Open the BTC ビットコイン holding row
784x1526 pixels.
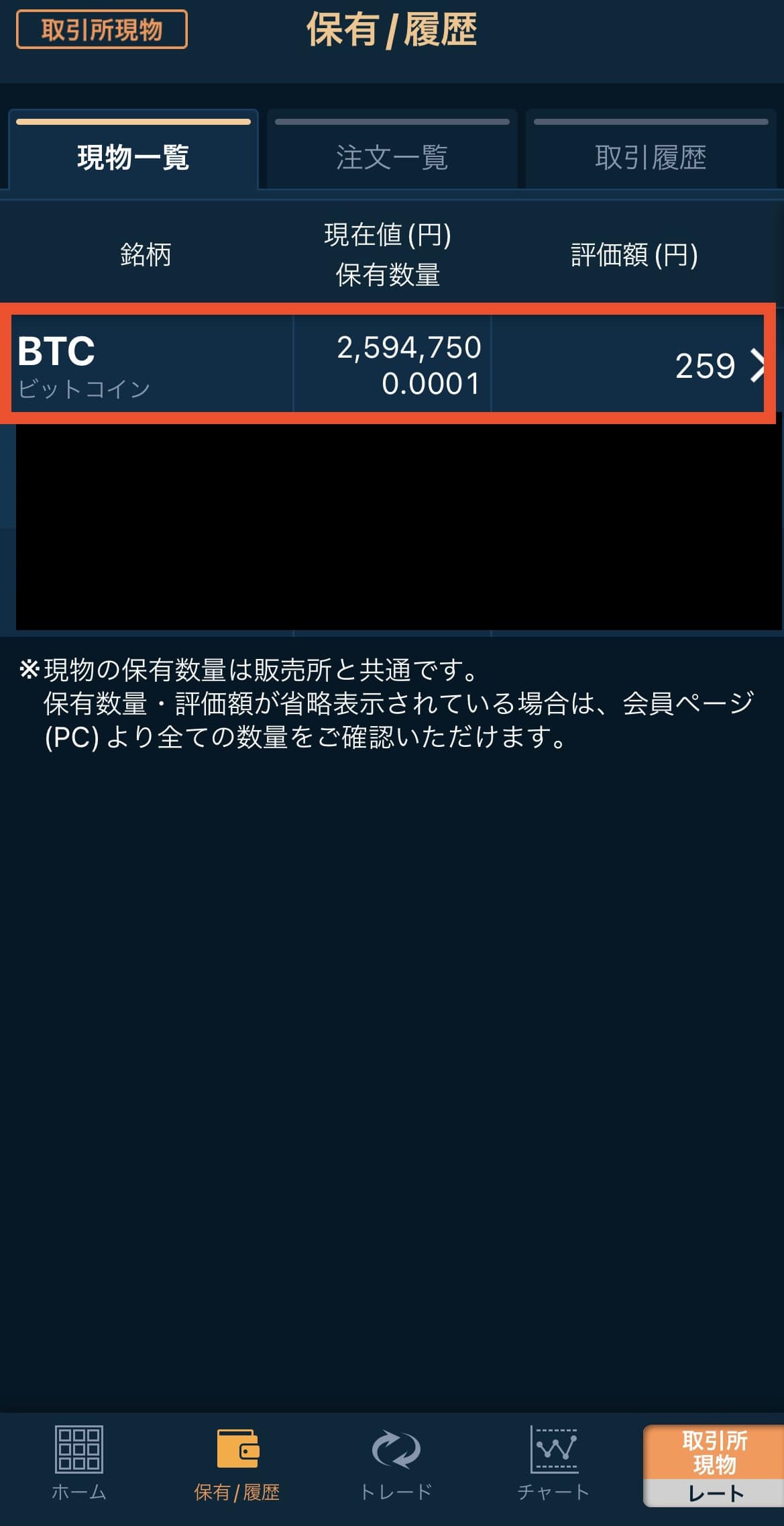pyautogui.click(x=388, y=364)
